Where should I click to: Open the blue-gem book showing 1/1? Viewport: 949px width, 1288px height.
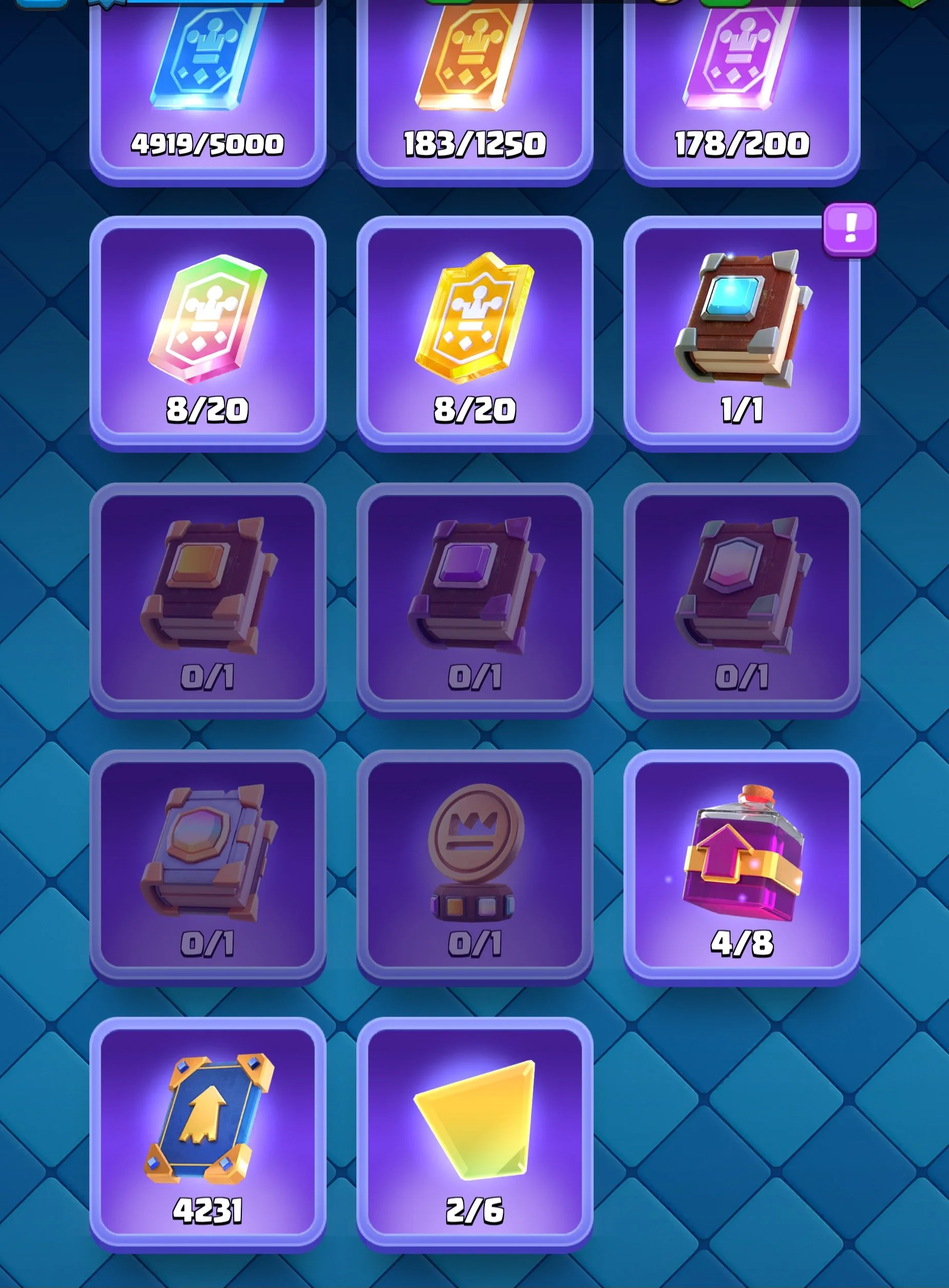point(741,333)
